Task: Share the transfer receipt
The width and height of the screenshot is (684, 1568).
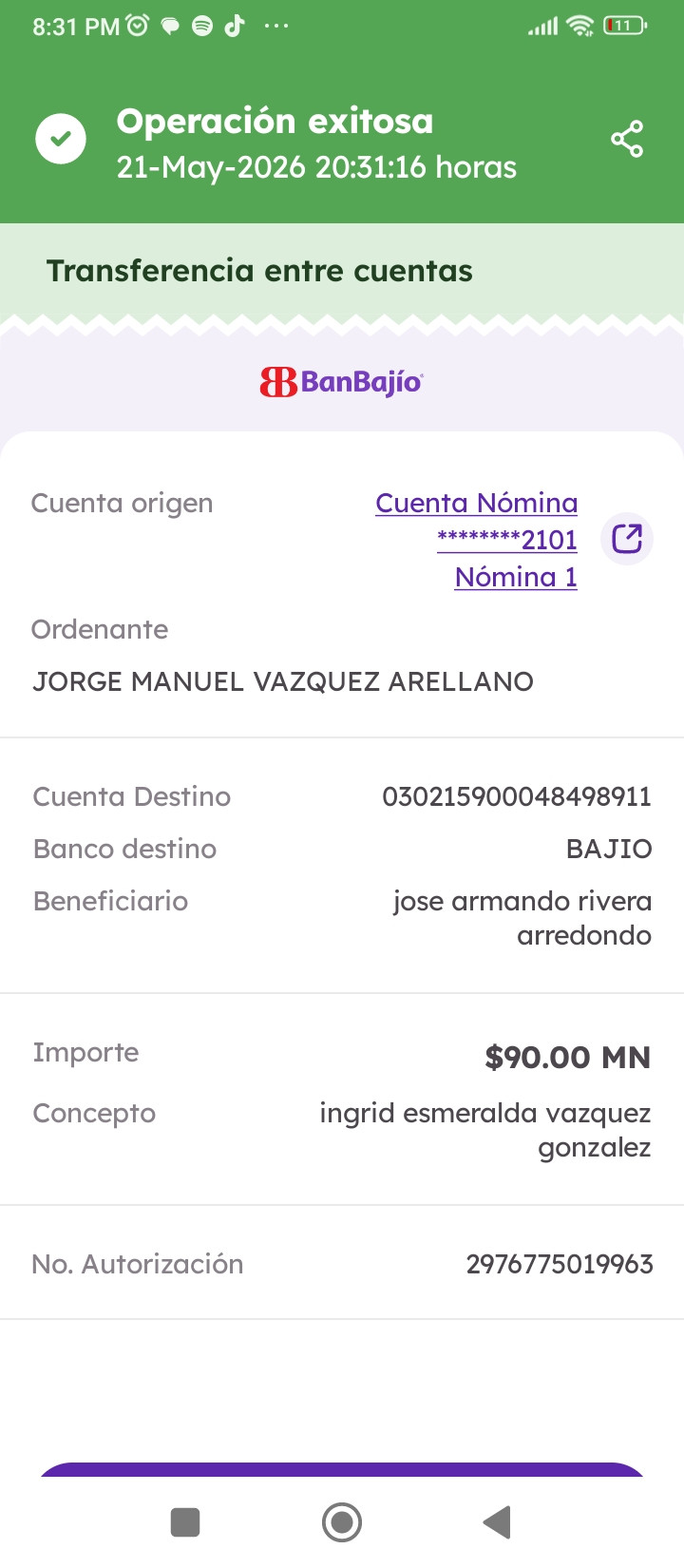Action: (x=627, y=139)
